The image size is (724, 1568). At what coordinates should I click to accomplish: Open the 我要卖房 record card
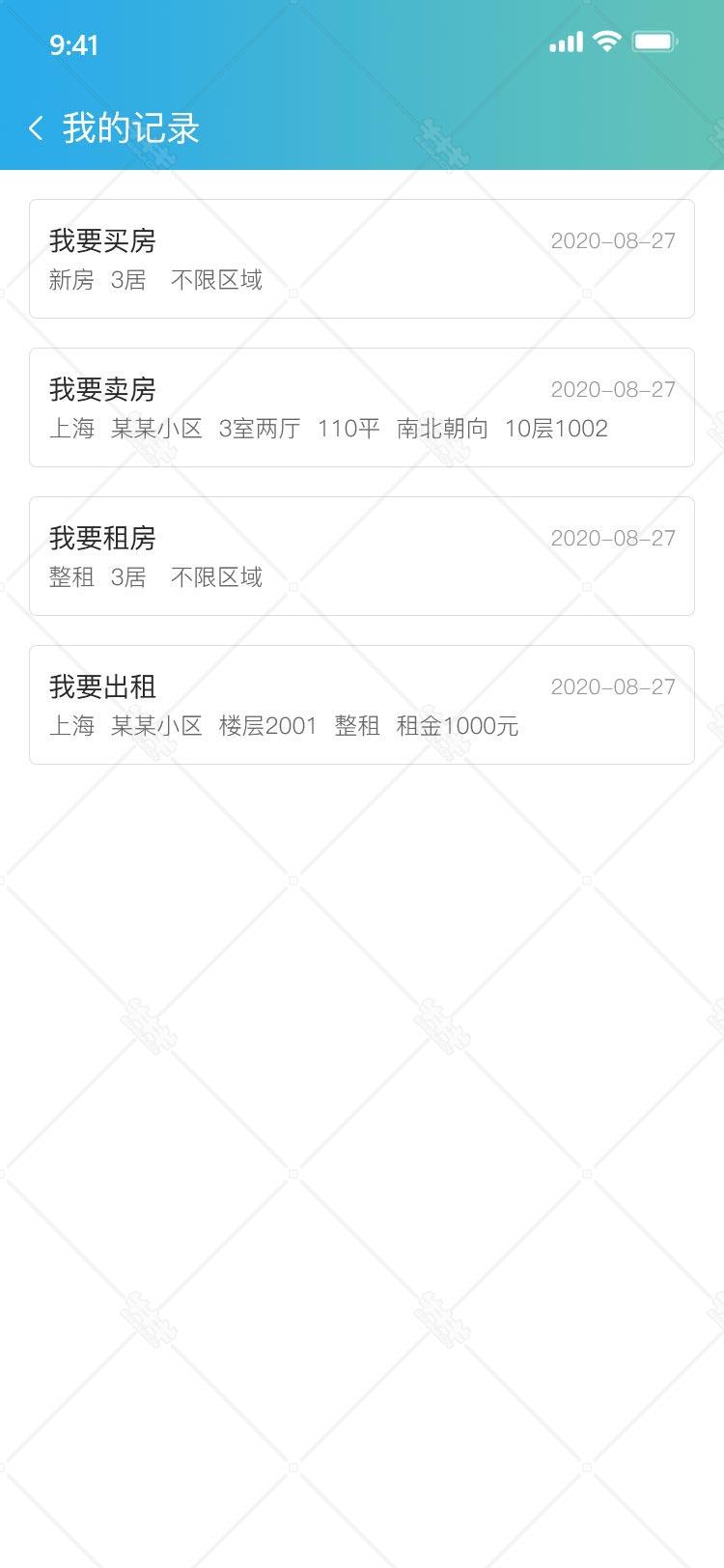click(362, 407)
